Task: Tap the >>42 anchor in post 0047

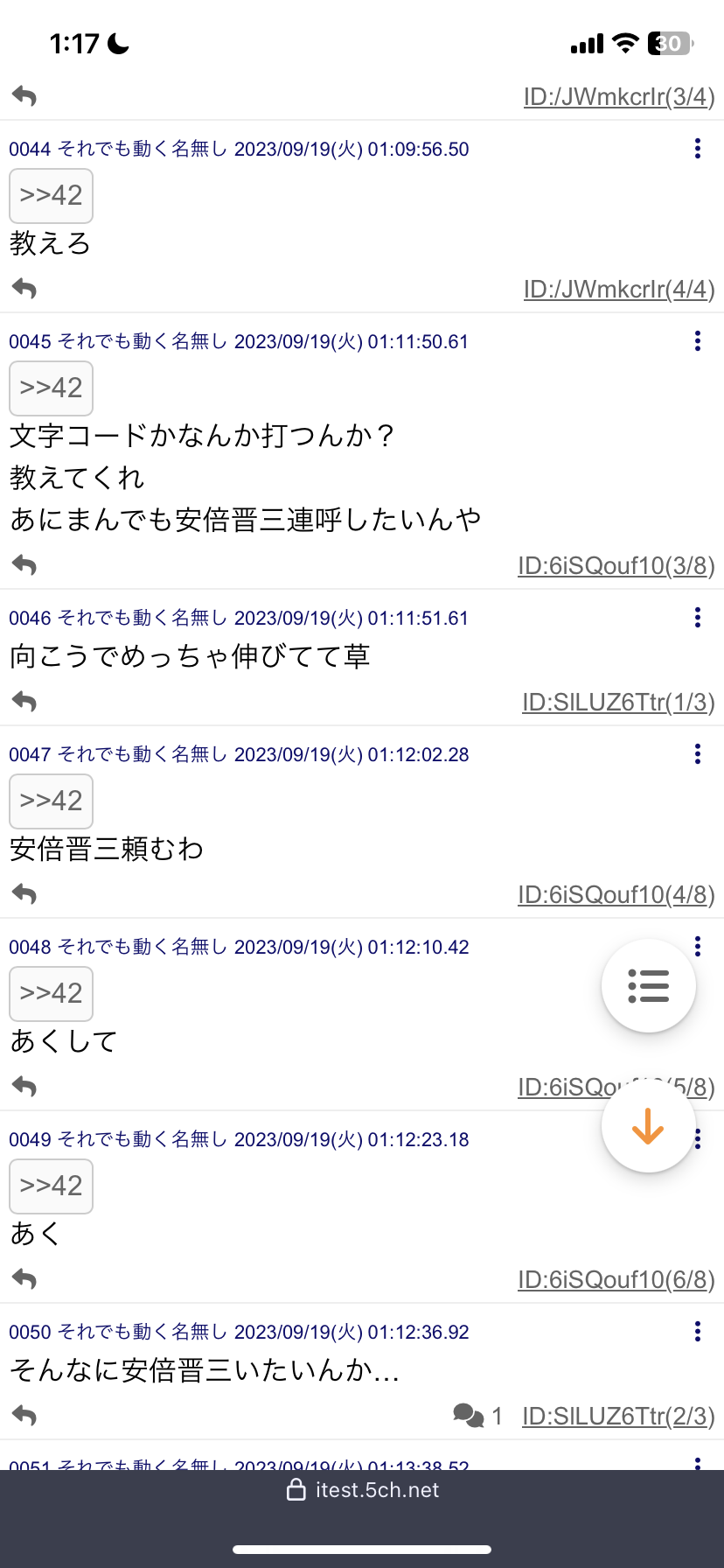Action: tap(51, 801)
